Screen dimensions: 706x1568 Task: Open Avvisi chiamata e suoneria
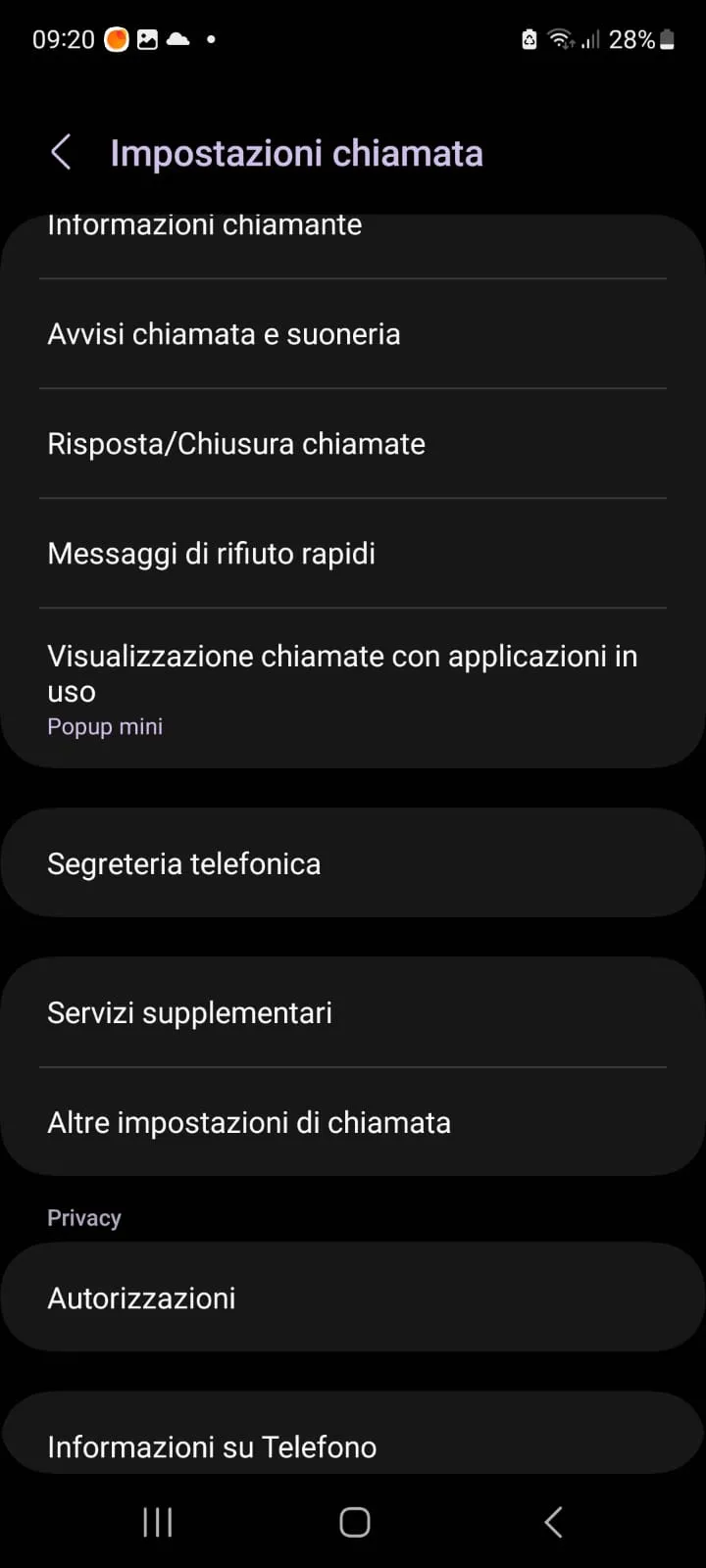353,334
